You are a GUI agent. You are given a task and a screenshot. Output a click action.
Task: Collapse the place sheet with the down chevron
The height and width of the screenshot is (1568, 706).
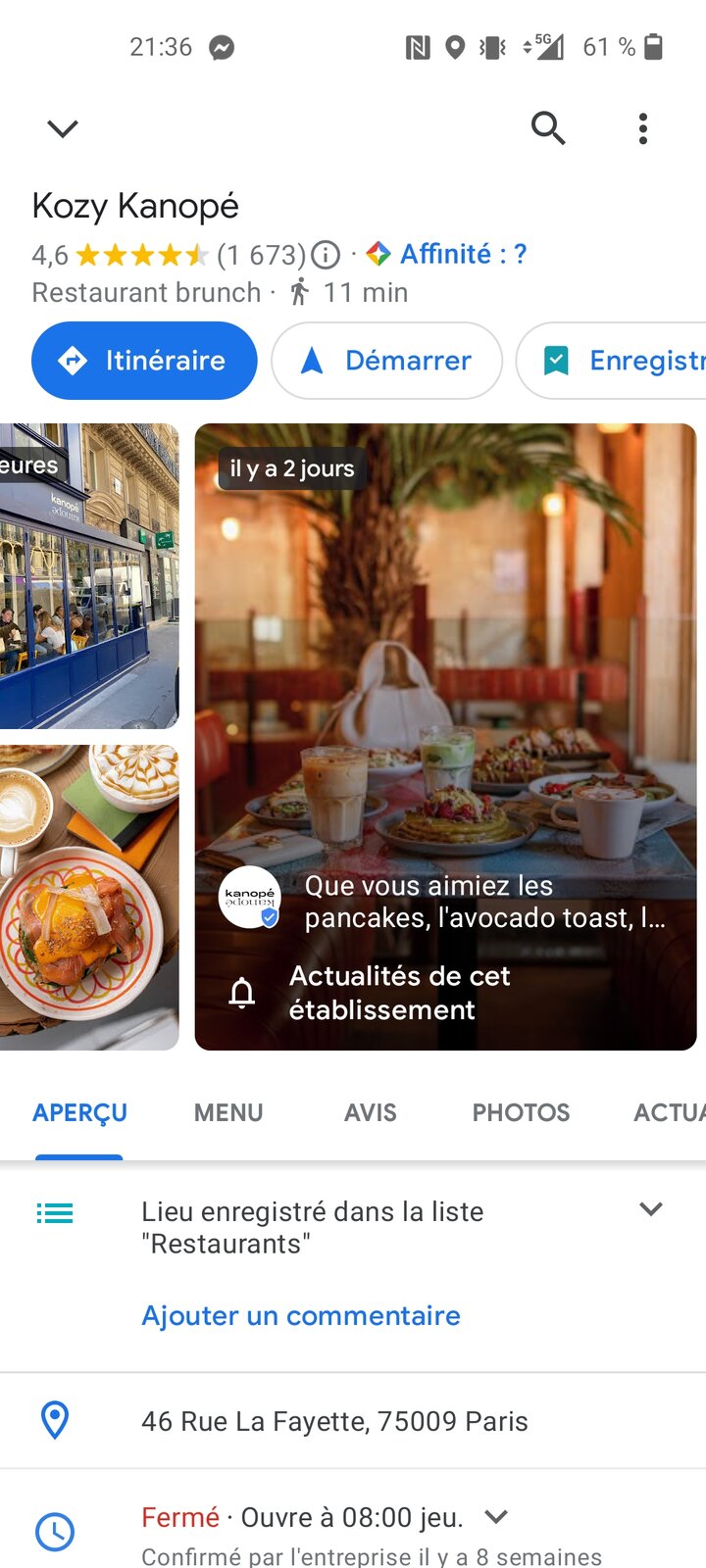[x=63, y=128]
